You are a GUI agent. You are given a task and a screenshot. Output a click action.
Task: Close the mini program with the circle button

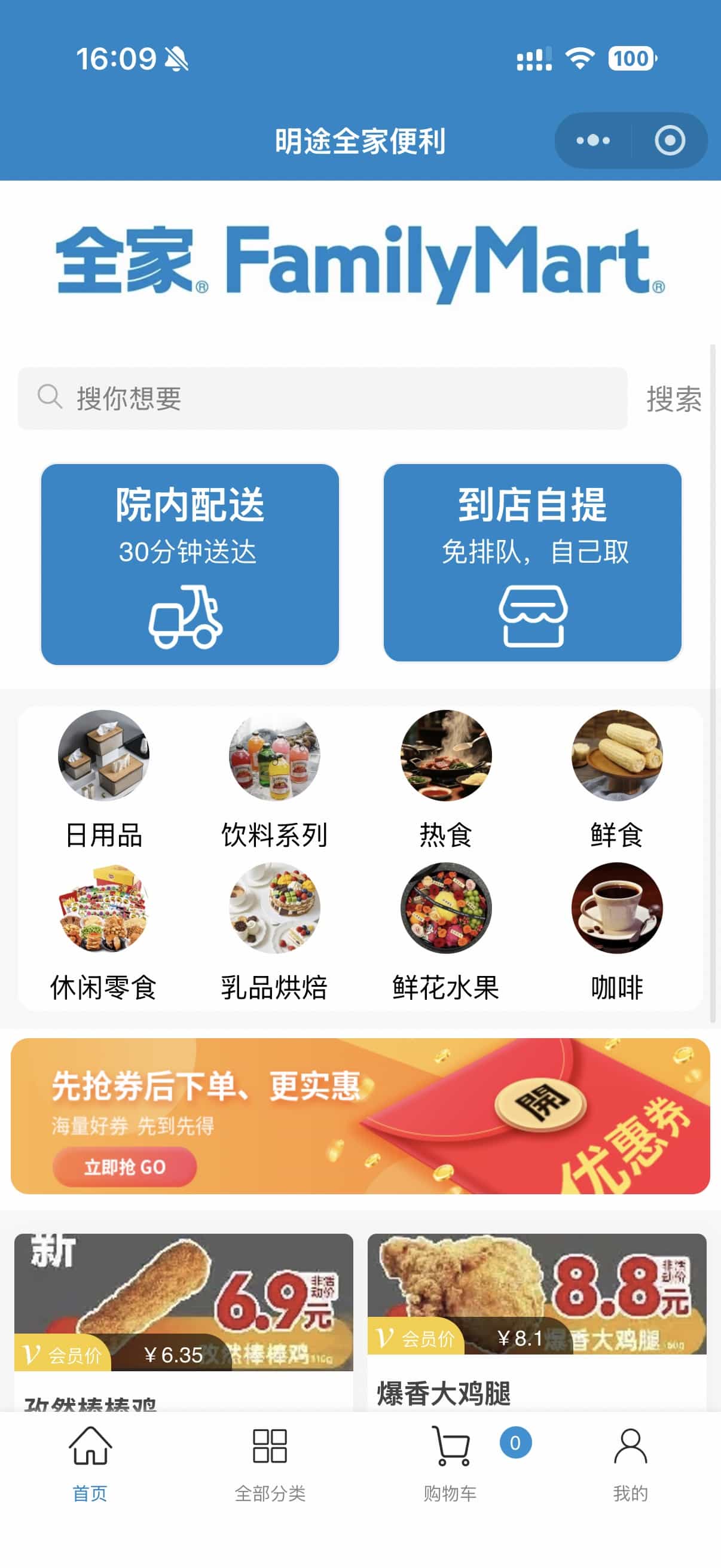pos(669,141)
